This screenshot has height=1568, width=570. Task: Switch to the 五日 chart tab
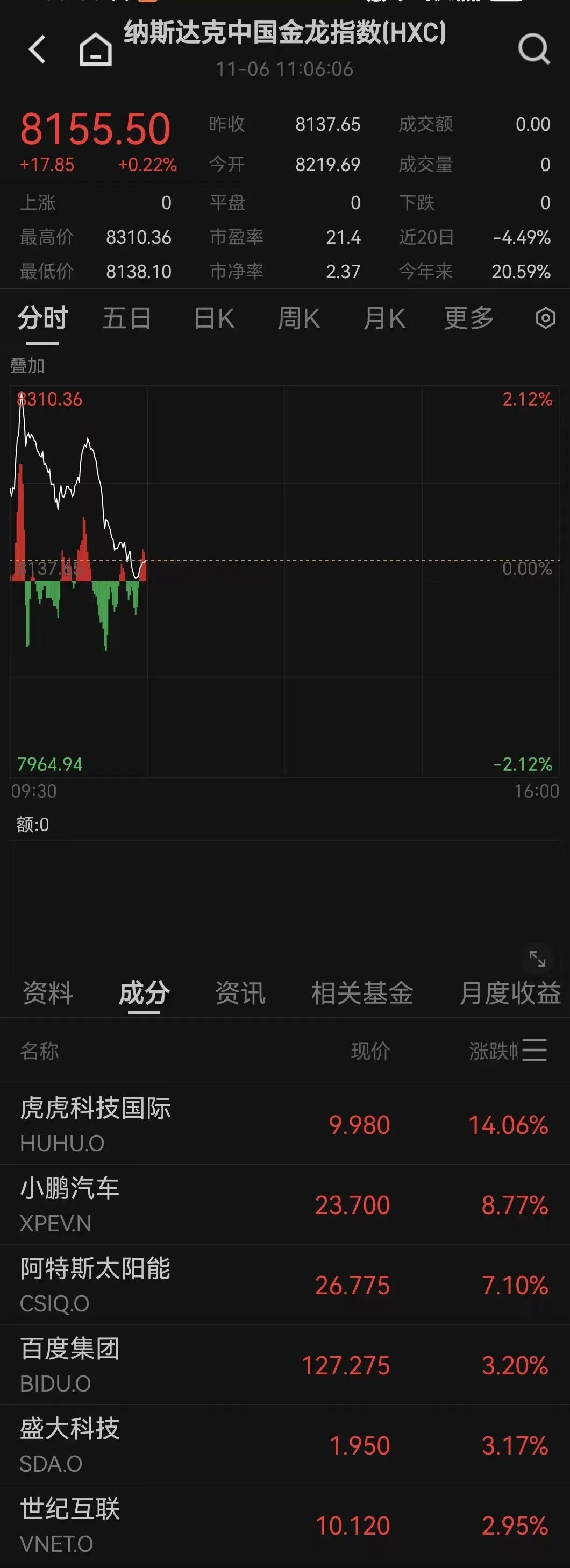[126, 318]
